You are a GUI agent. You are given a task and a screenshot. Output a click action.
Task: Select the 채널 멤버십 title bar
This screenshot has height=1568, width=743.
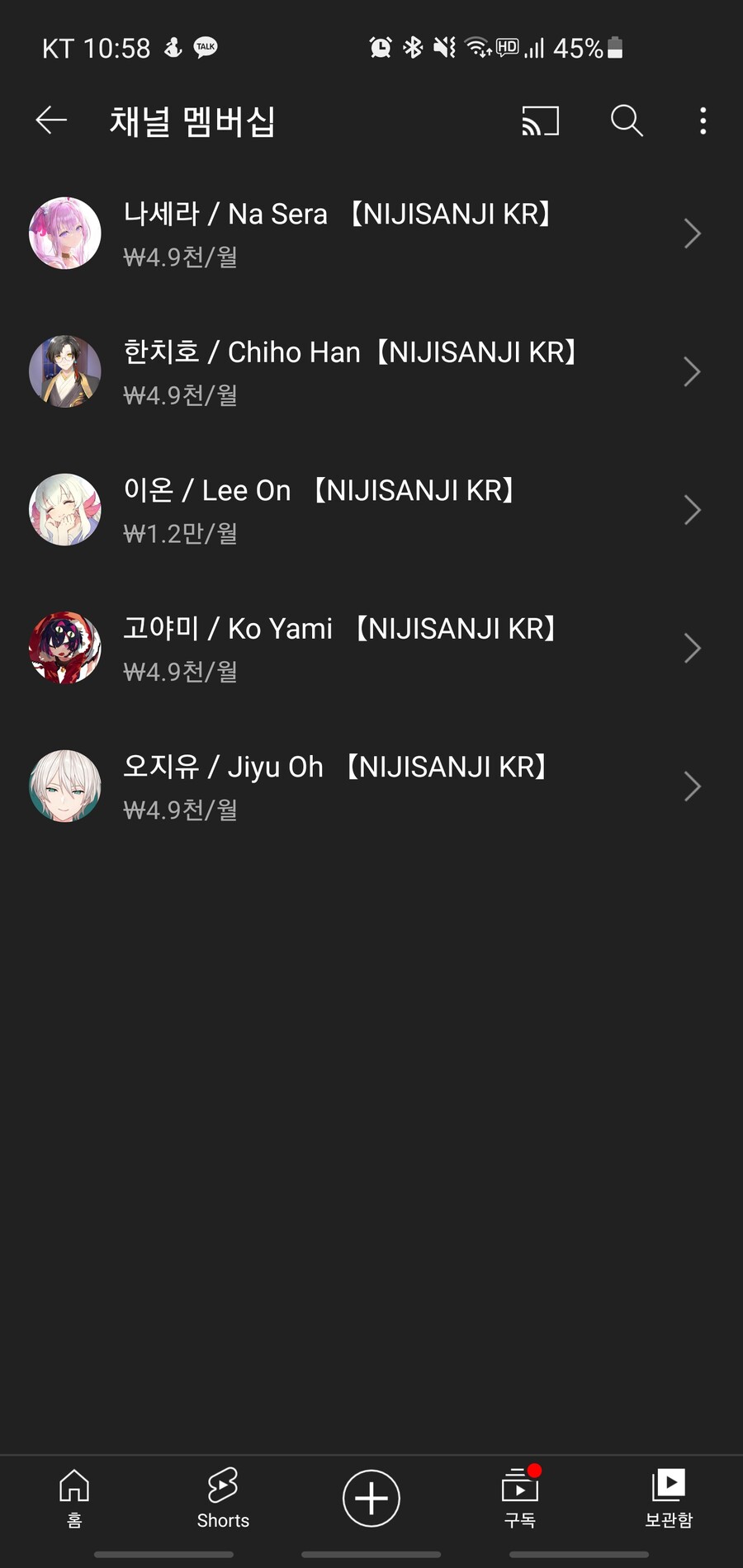pyautogui.click(x=193, y=120)
